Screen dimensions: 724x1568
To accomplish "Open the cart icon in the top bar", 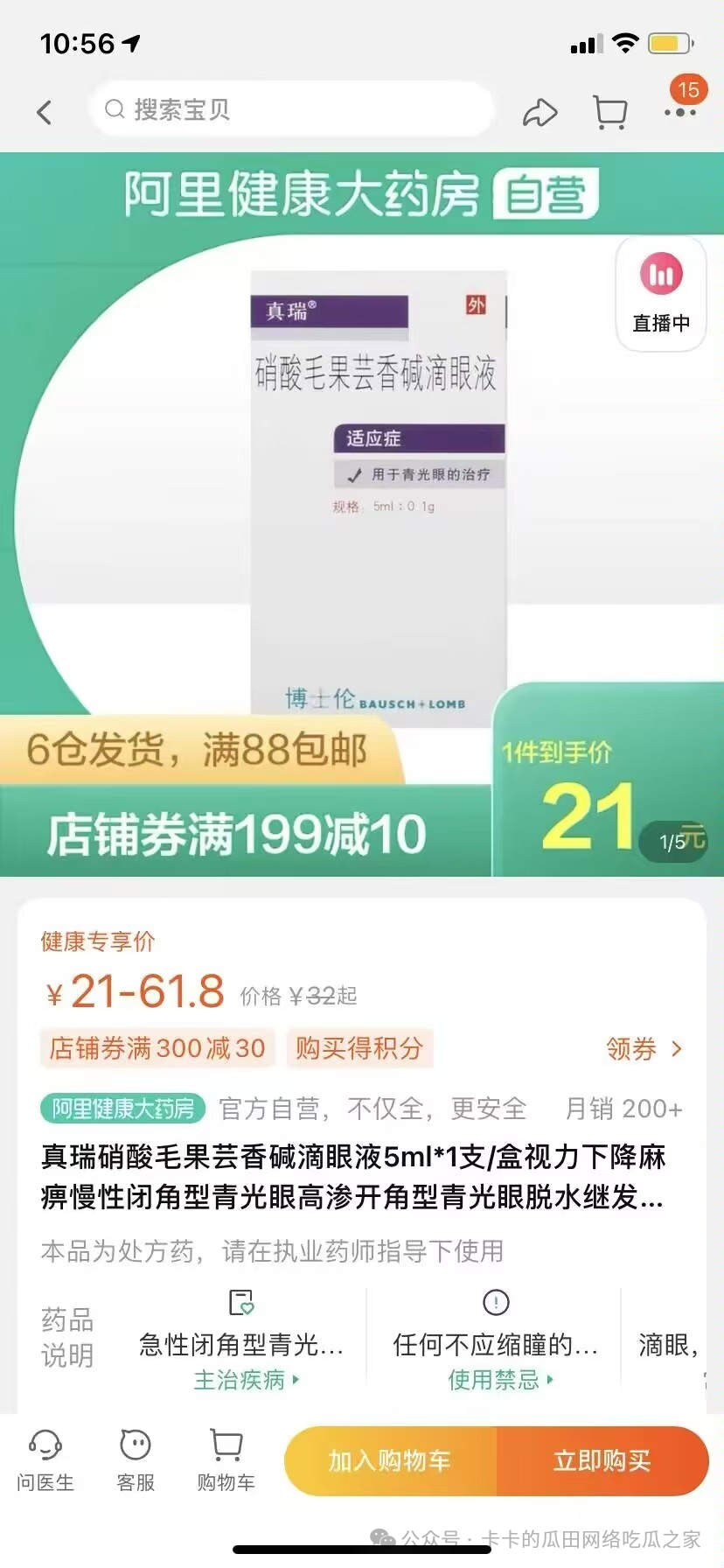I will (x=609, y=112).
